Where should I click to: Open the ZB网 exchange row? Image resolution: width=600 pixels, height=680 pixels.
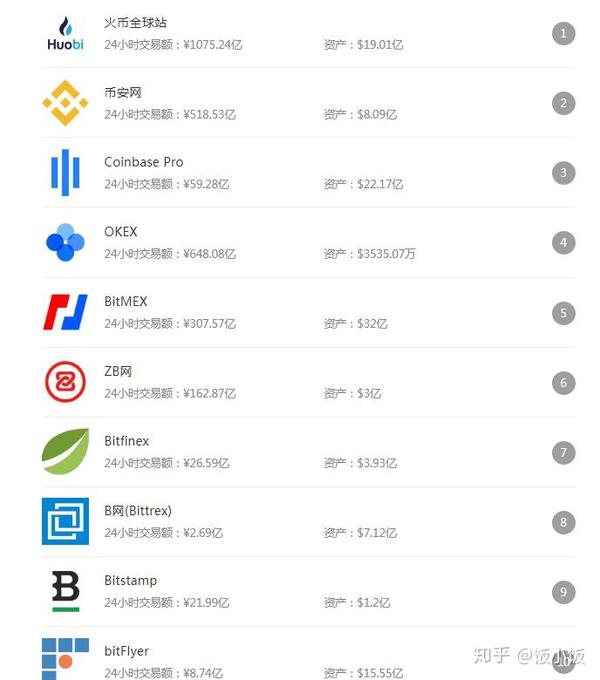[x=118, y=372]
